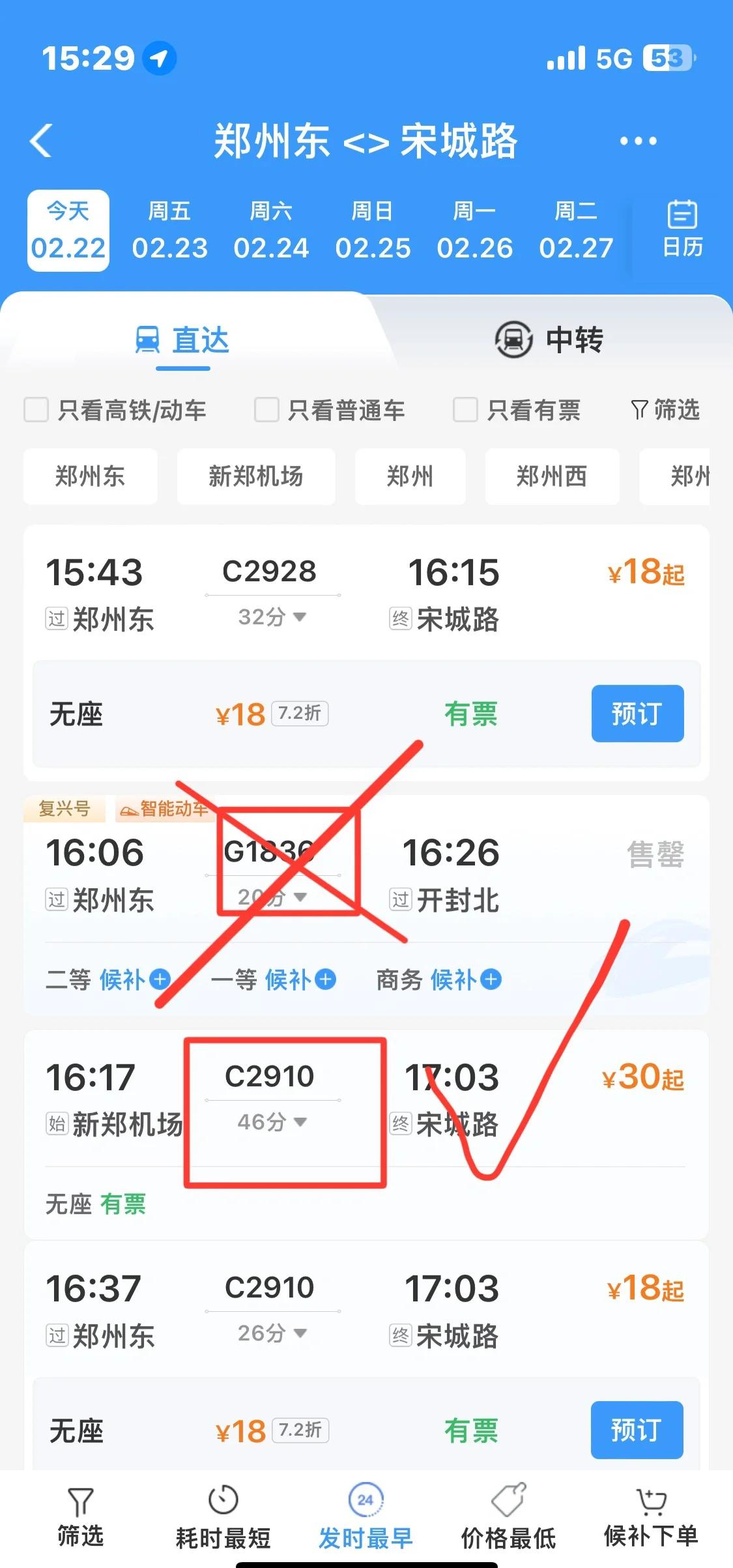Select date 周五 02.23
The height and width of the screenshot is (1568, 733).
pyautogui.click(x=169, y=231)
